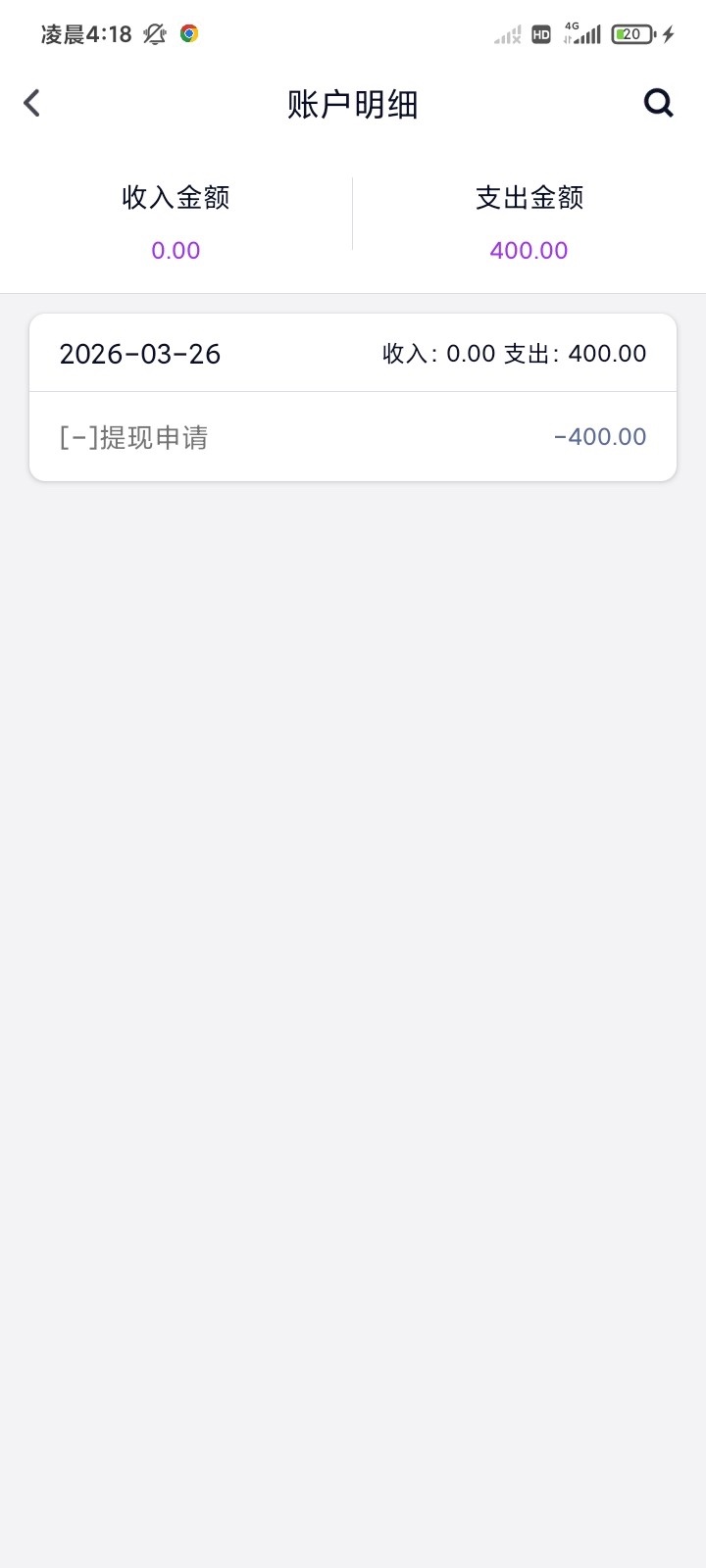Expand the 2026-03-26 date group
The width and height of the screenshot is (706, 1568).
[140, 353]
